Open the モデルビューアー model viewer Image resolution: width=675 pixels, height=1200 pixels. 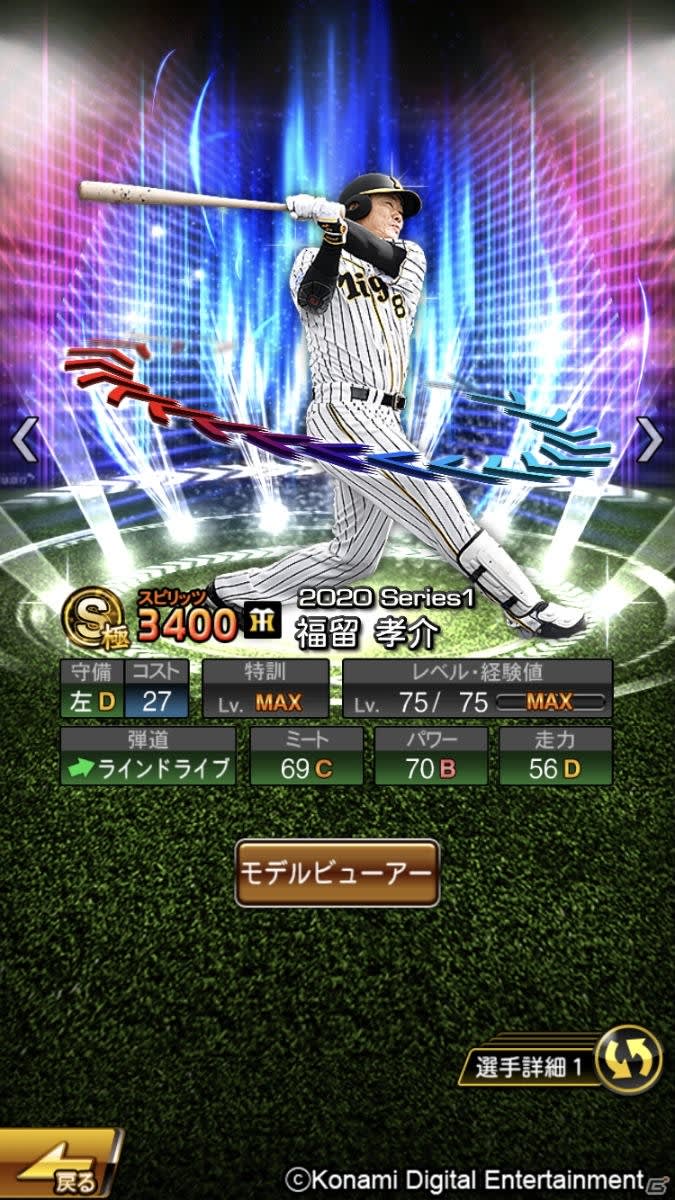tap(337, 872)
